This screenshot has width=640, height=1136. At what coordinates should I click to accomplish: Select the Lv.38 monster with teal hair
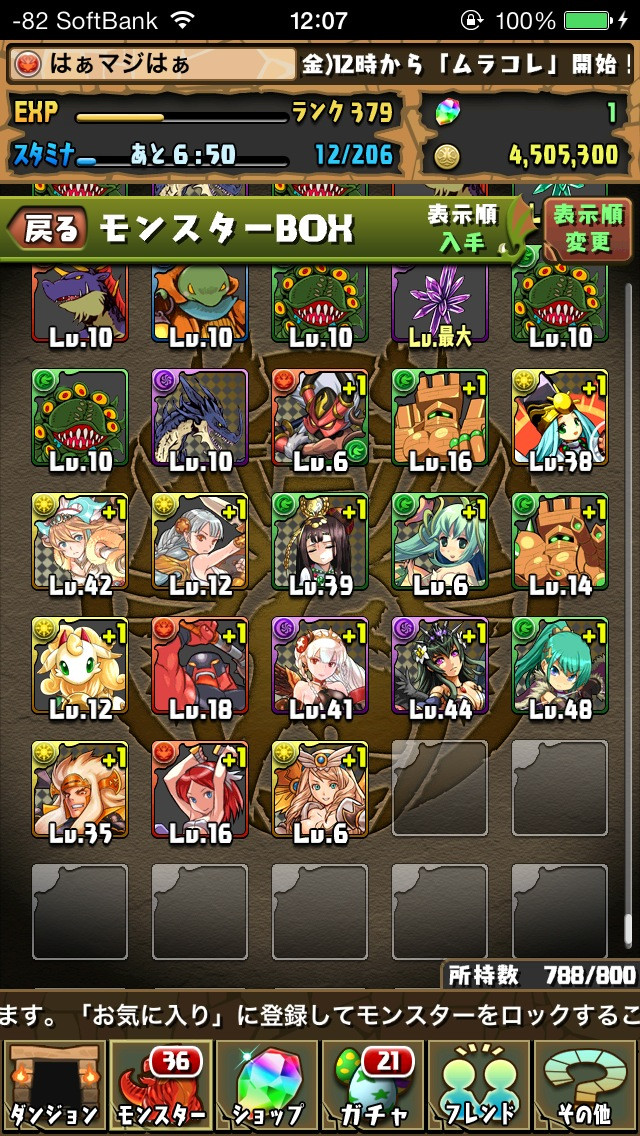click(560, 418)
